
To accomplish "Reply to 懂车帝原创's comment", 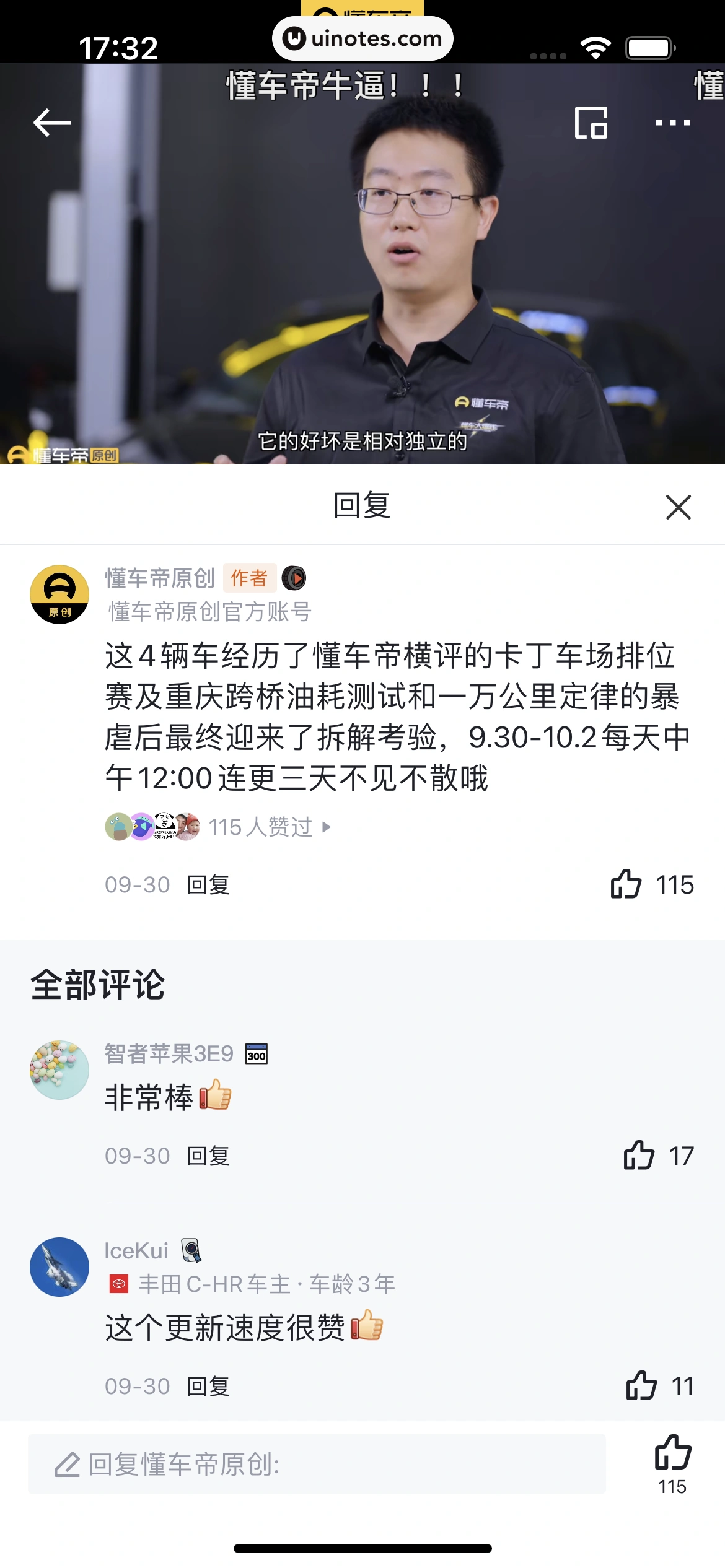I will coord(208,885).
